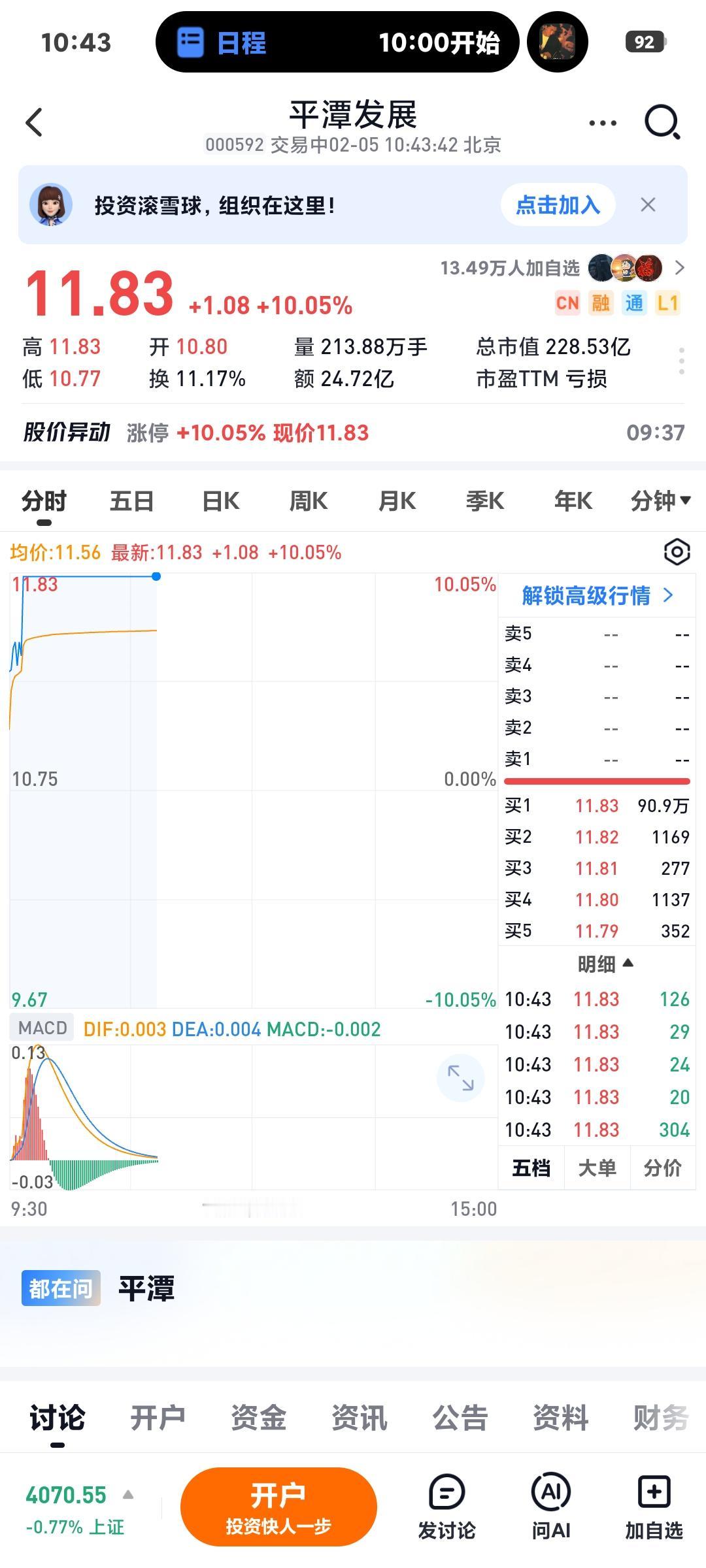Dismiss the 投资滚雪球 banner with the X
Viewport: 706px width, 1568px height.
coord(648,204)
